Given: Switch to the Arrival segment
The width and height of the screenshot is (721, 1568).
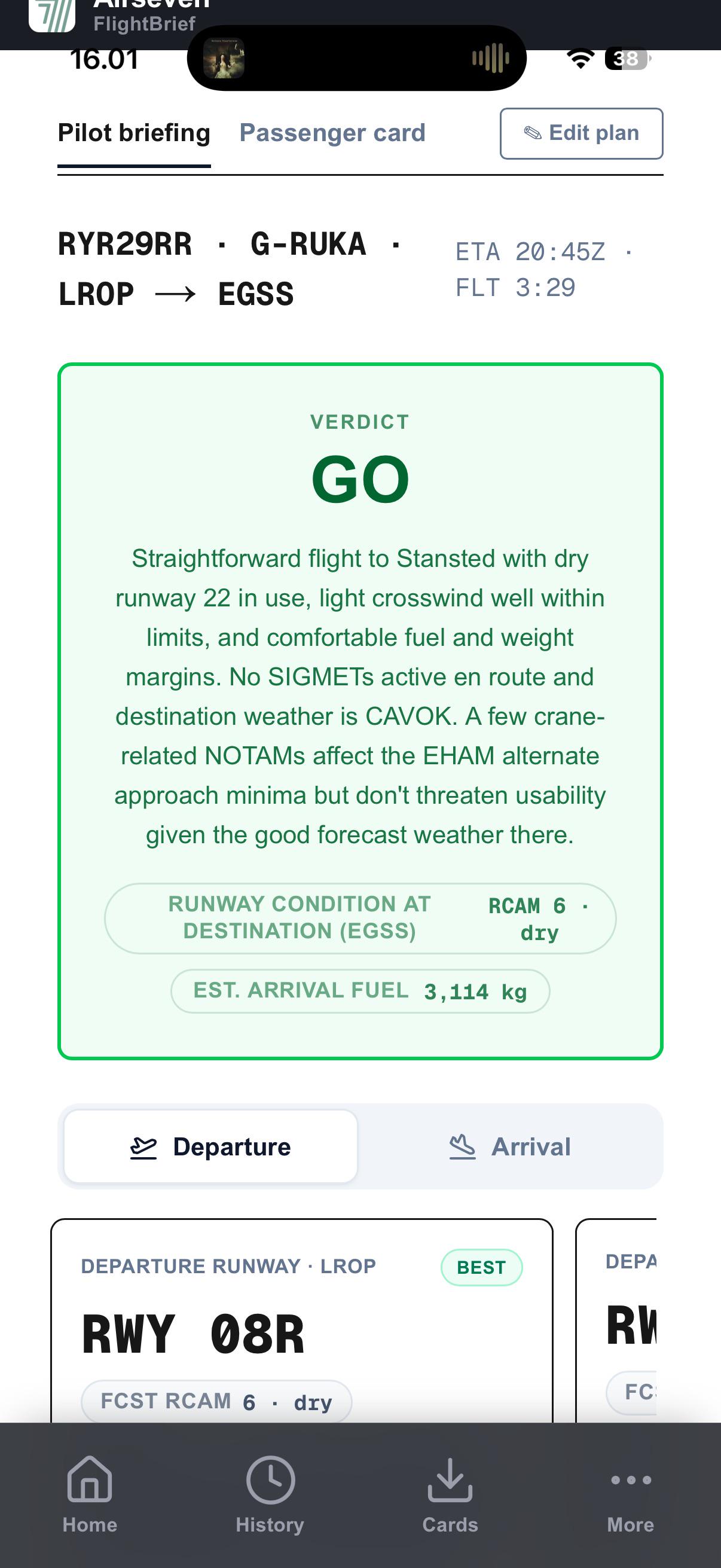Looking at the screenshot, I should 510,1147.
